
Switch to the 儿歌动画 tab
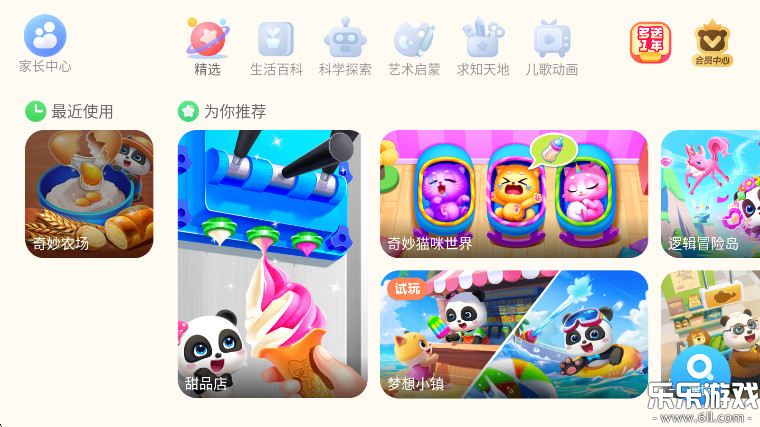[551, 47]
